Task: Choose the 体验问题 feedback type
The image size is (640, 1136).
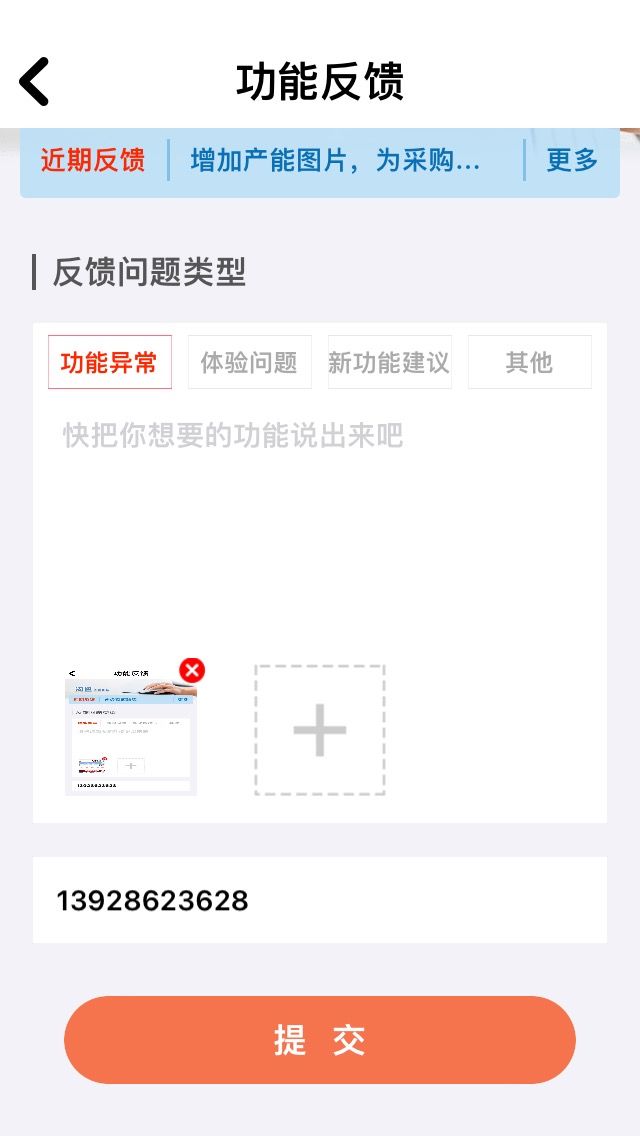Action: click(249, 362)
